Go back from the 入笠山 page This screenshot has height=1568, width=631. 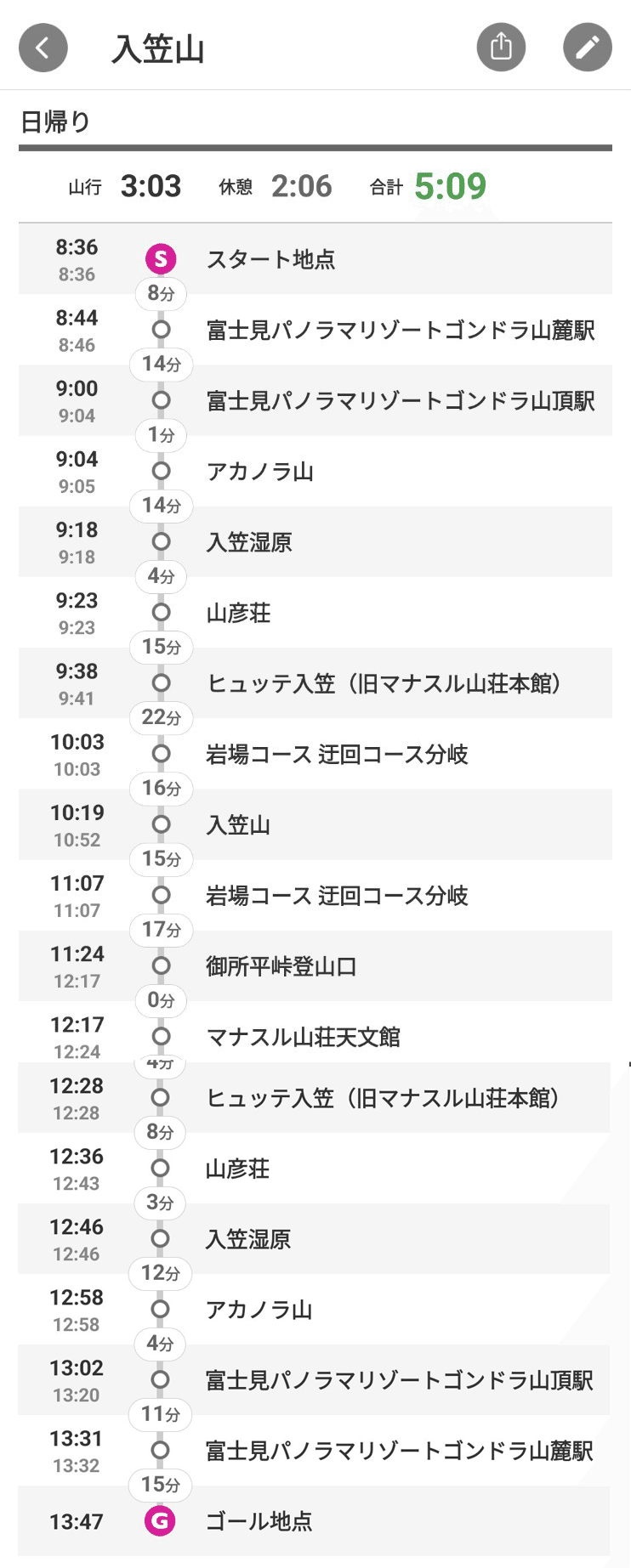tap(43, 48)
